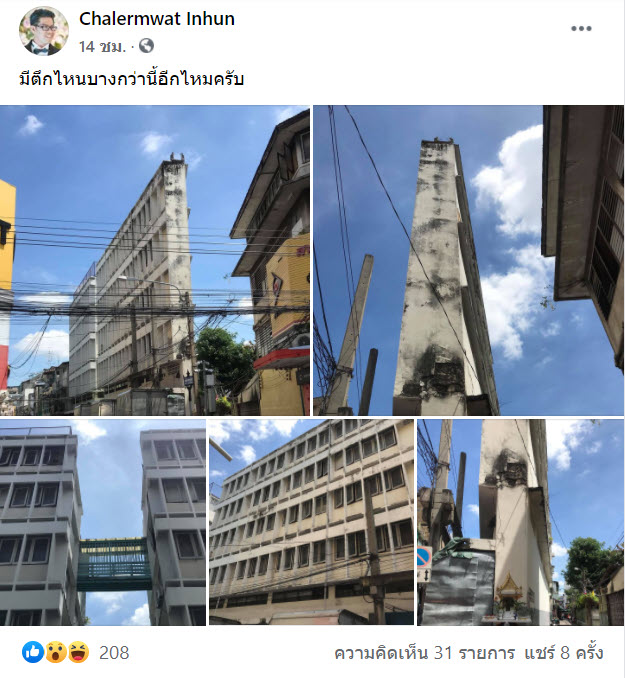Open the upward-view photo of the building's edge
The image size is (625, 678).
coord(468,260)
